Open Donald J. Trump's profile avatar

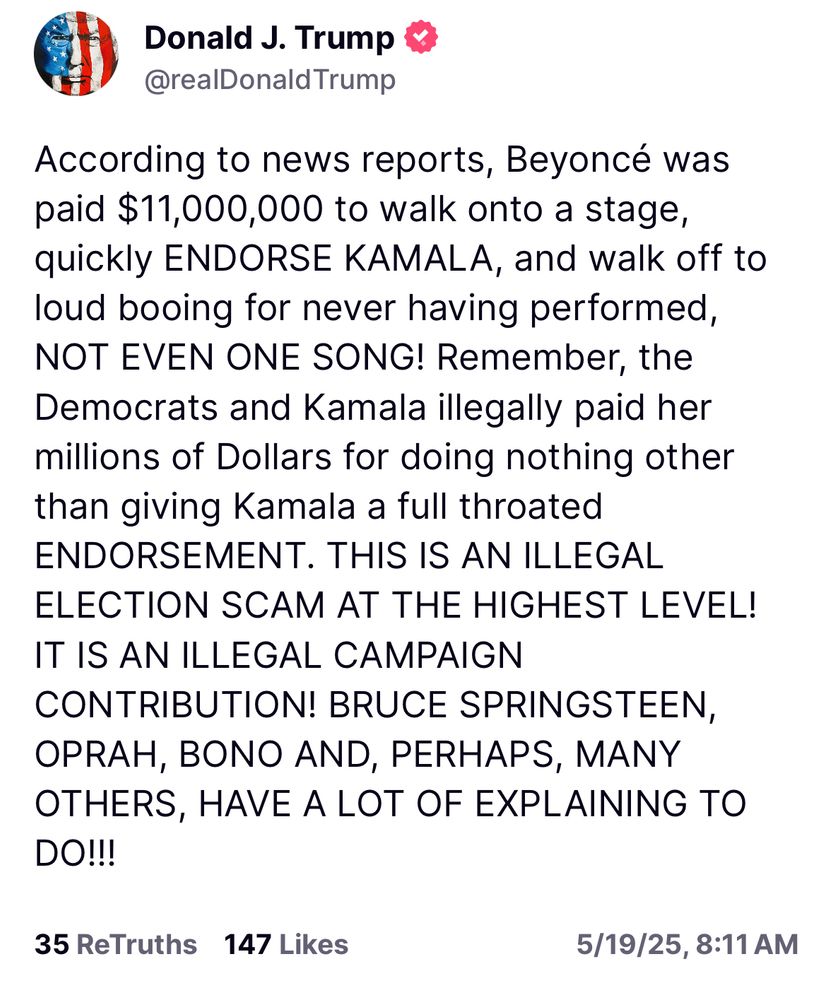point(78,58)
